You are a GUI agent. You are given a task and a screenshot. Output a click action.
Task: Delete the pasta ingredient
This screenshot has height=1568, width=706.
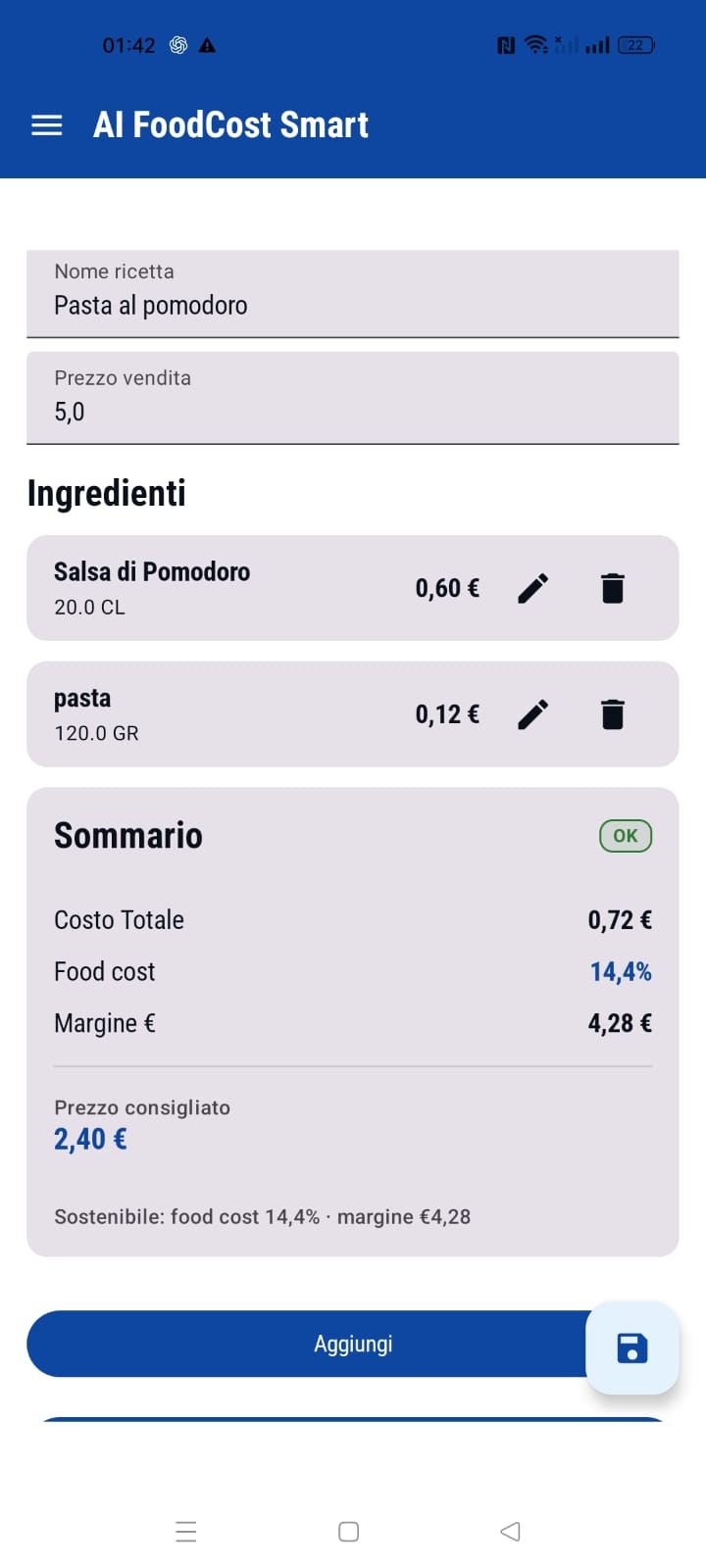612,714
